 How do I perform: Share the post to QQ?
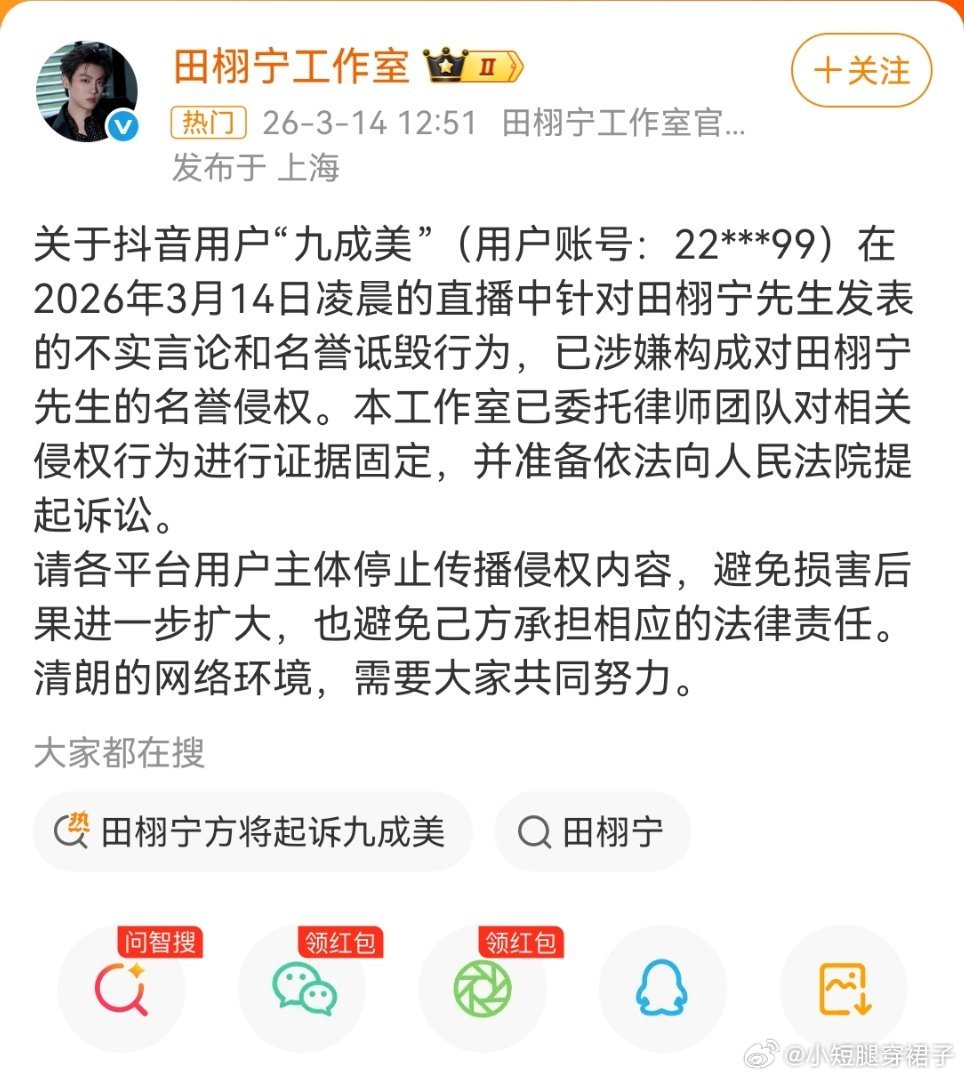(663, 985)
